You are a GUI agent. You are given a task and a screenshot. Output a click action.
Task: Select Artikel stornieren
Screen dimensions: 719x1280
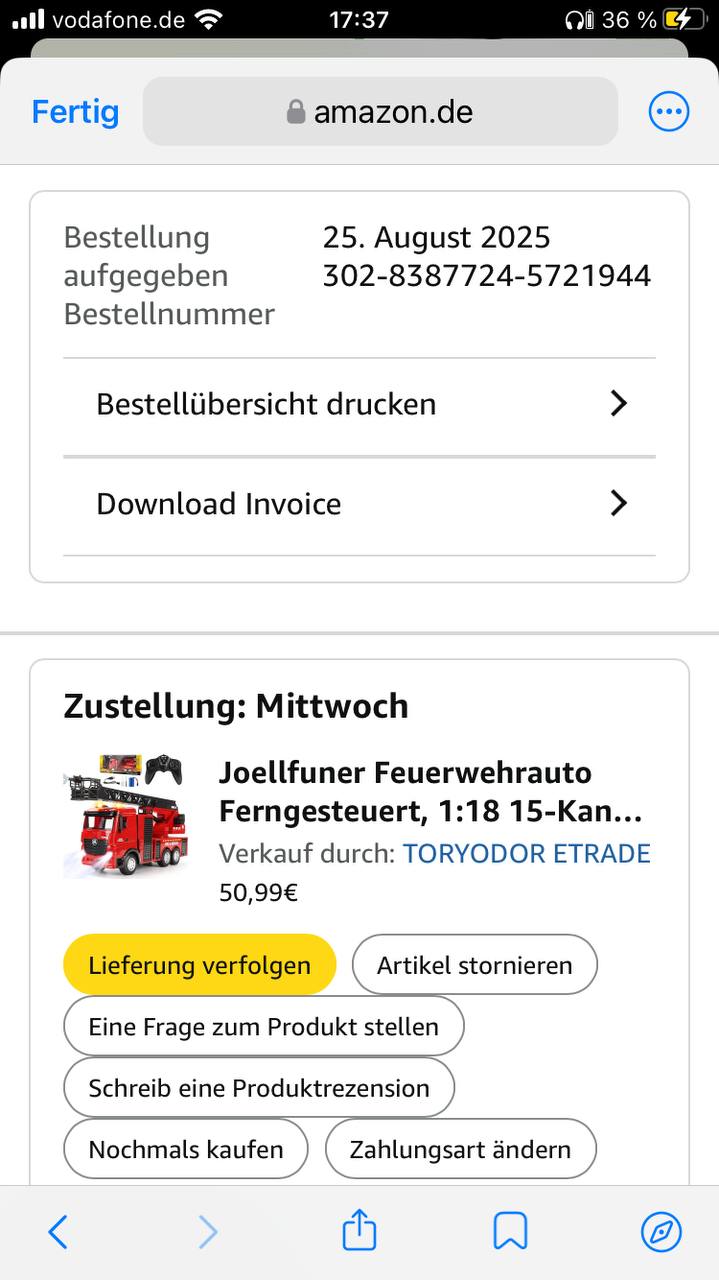(474, 965)
